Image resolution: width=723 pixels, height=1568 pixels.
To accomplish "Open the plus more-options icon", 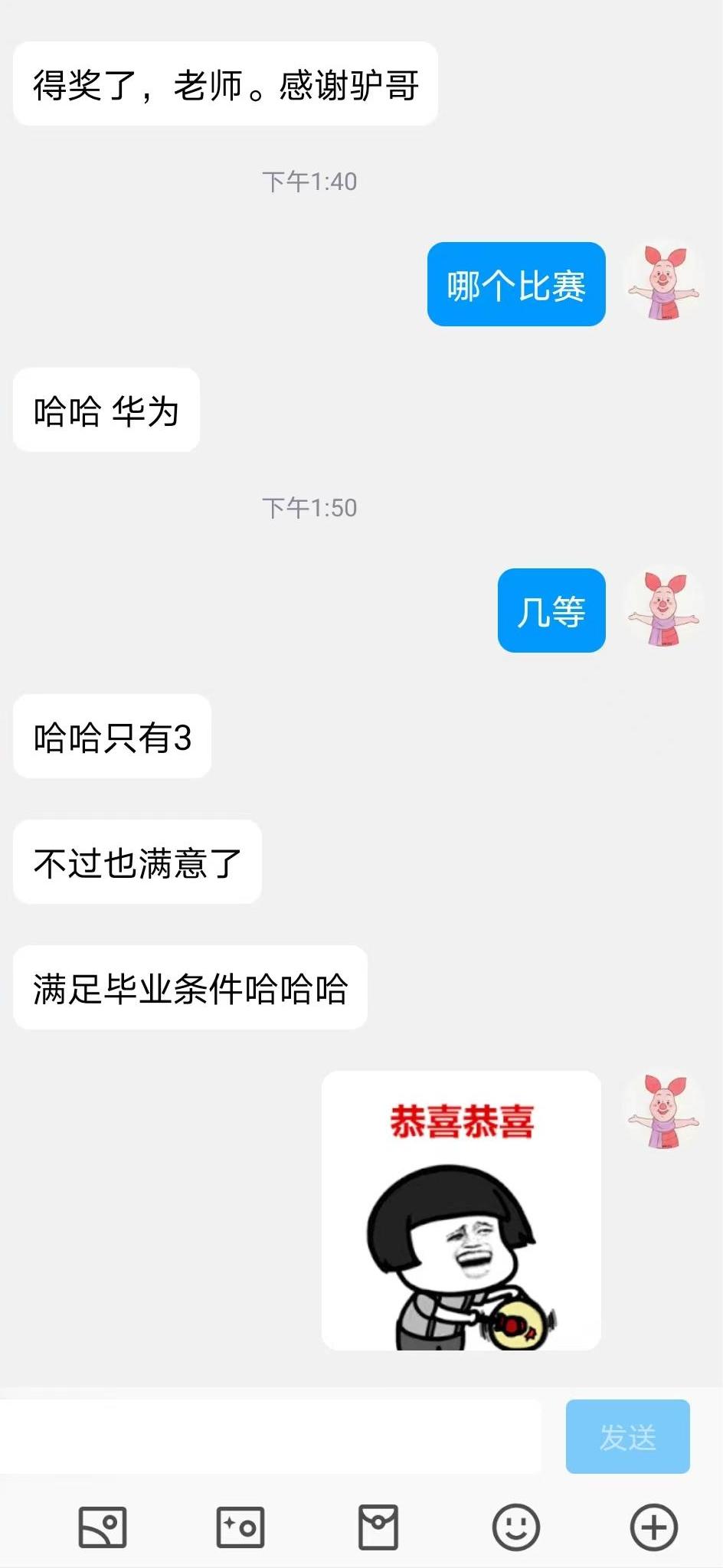I will coord(653,1527).
